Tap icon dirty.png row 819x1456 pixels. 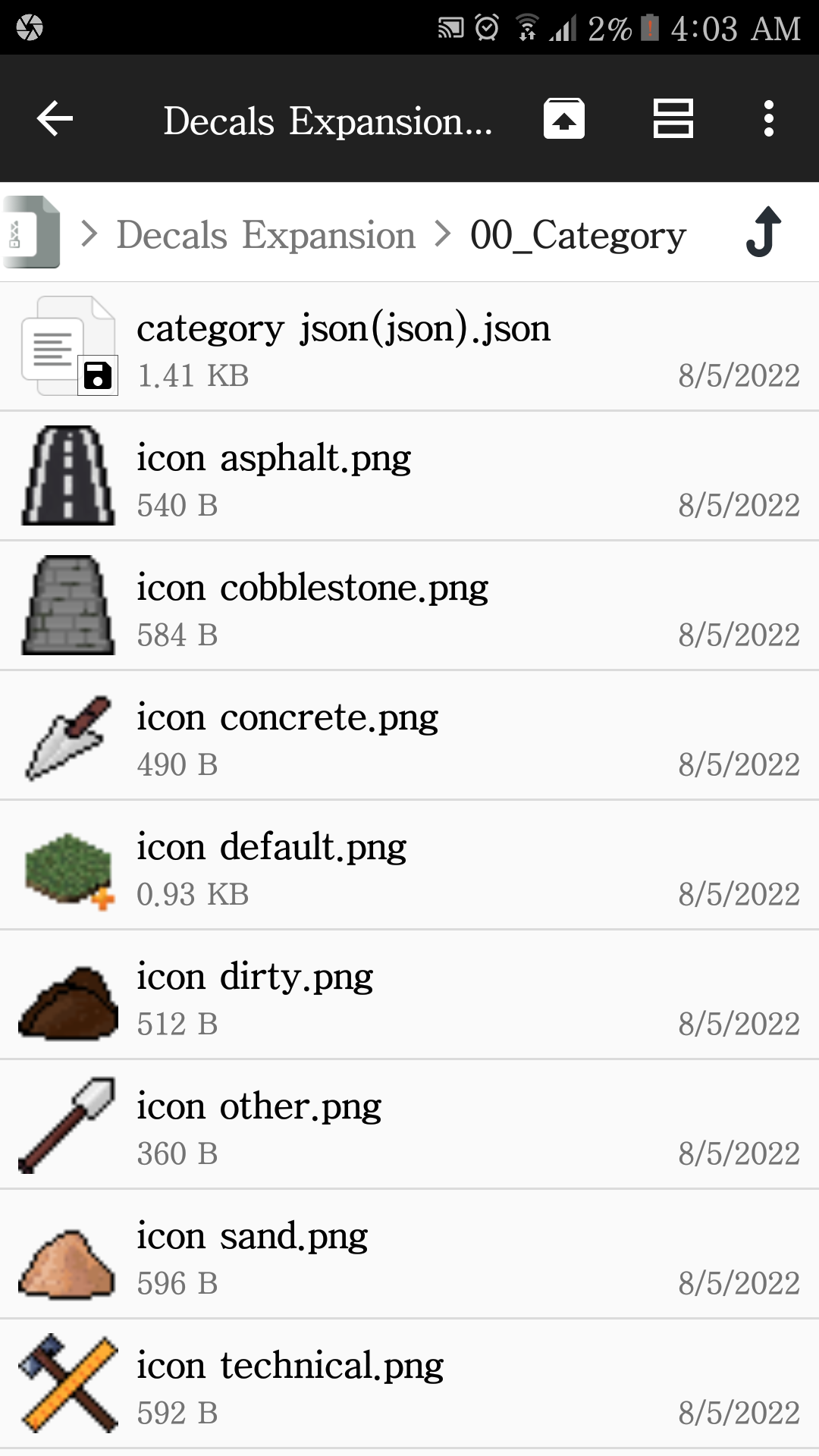coord(409,995)
